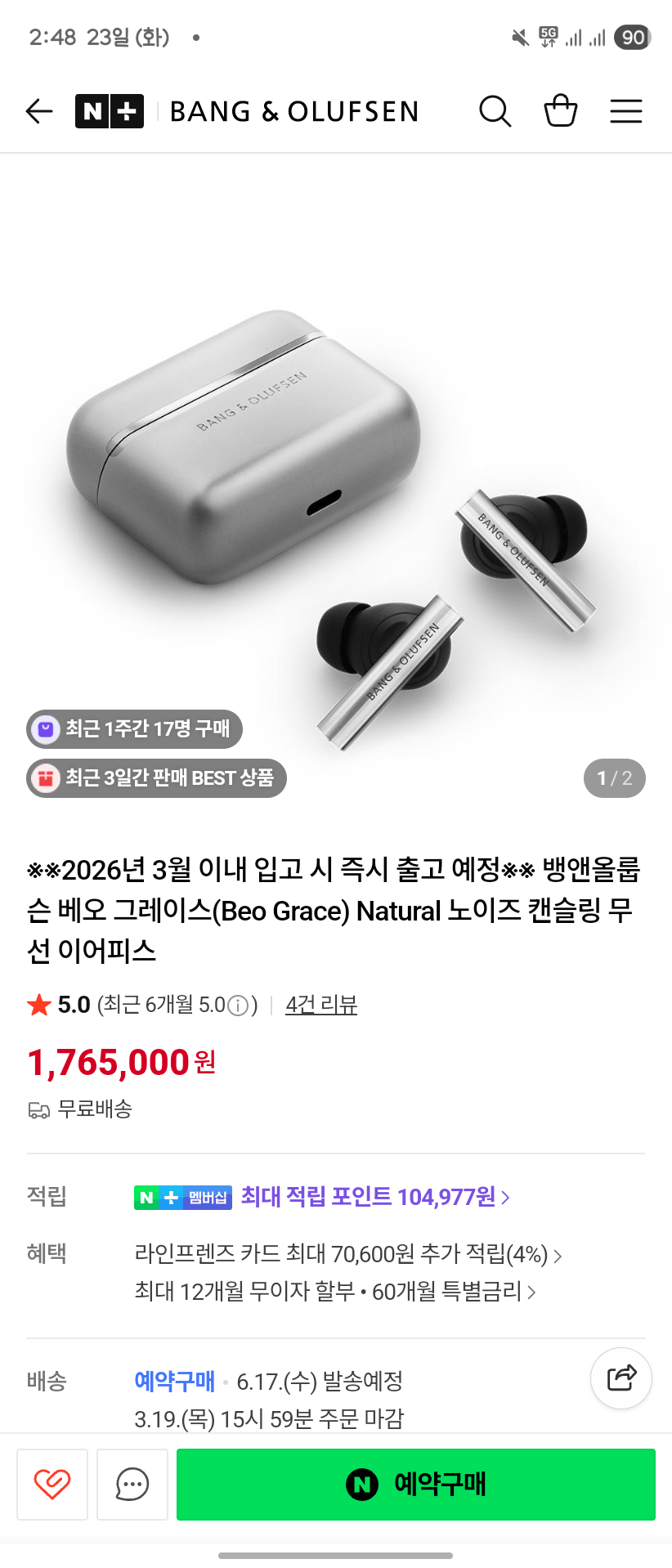The image size is (672, 1568).
Task: Show the rating info tooltip
Action: (237, 1006)
